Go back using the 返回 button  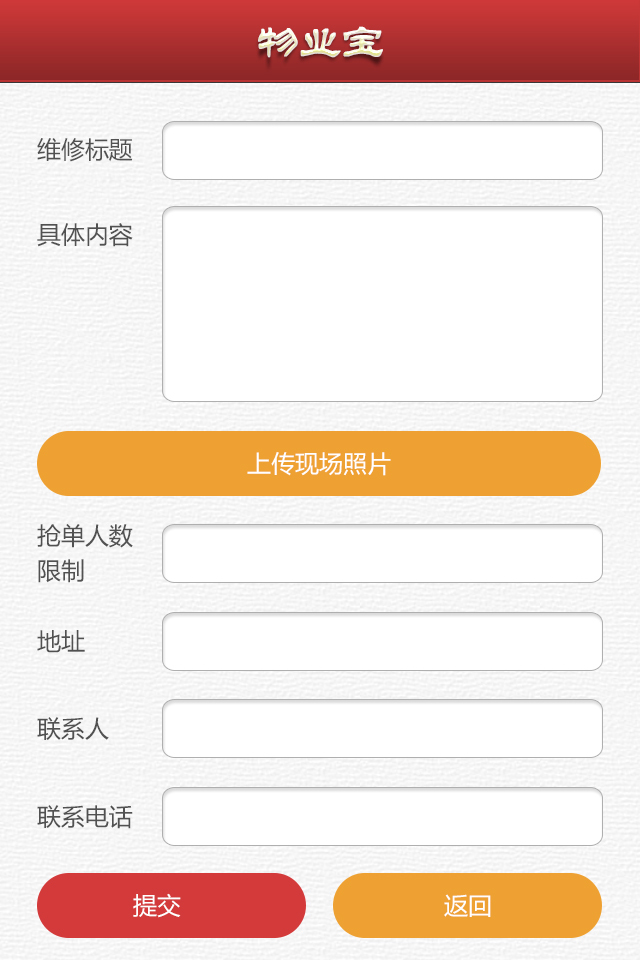coord(467,906)
